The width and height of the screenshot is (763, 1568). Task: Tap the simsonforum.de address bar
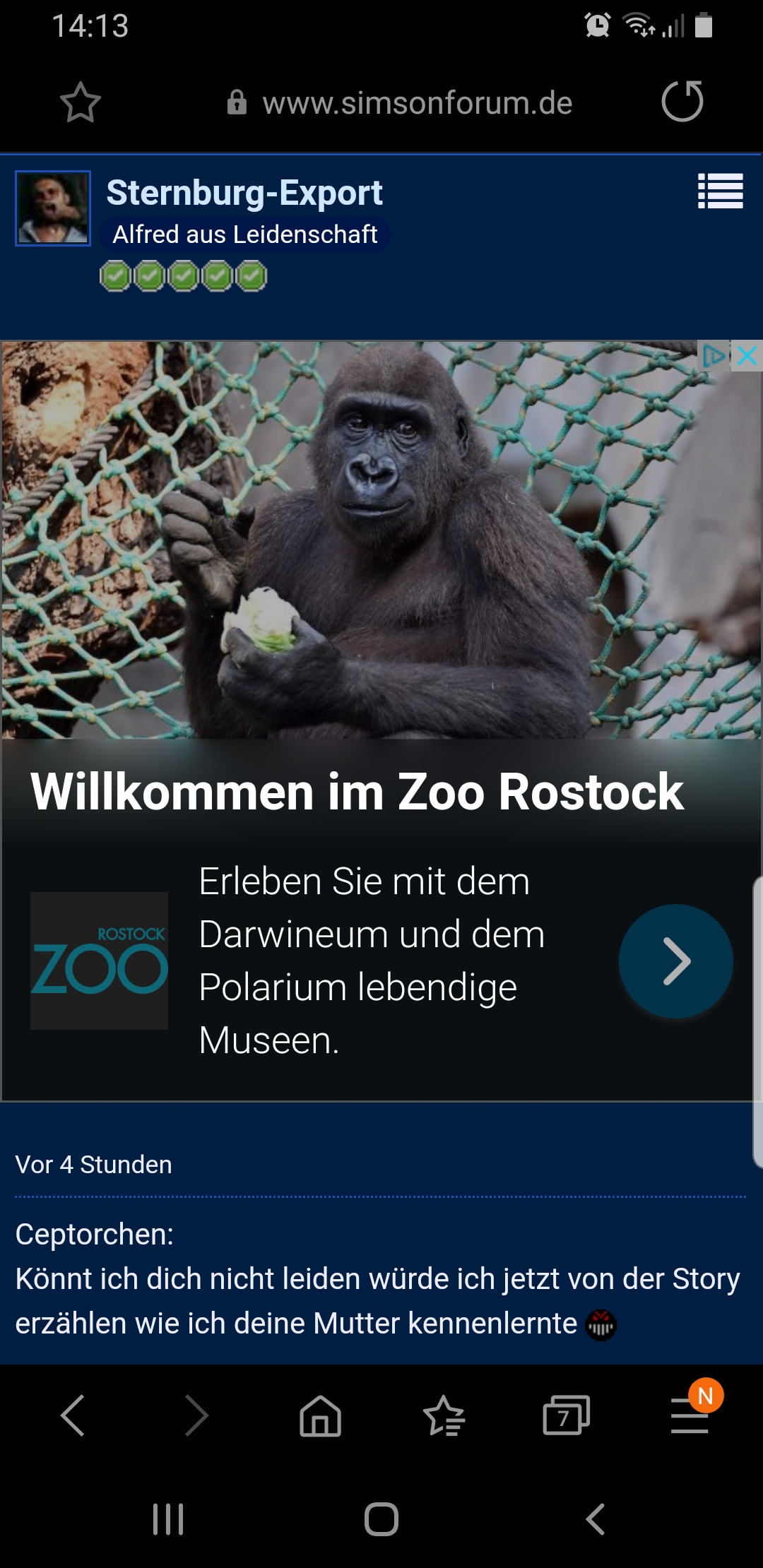399,103
